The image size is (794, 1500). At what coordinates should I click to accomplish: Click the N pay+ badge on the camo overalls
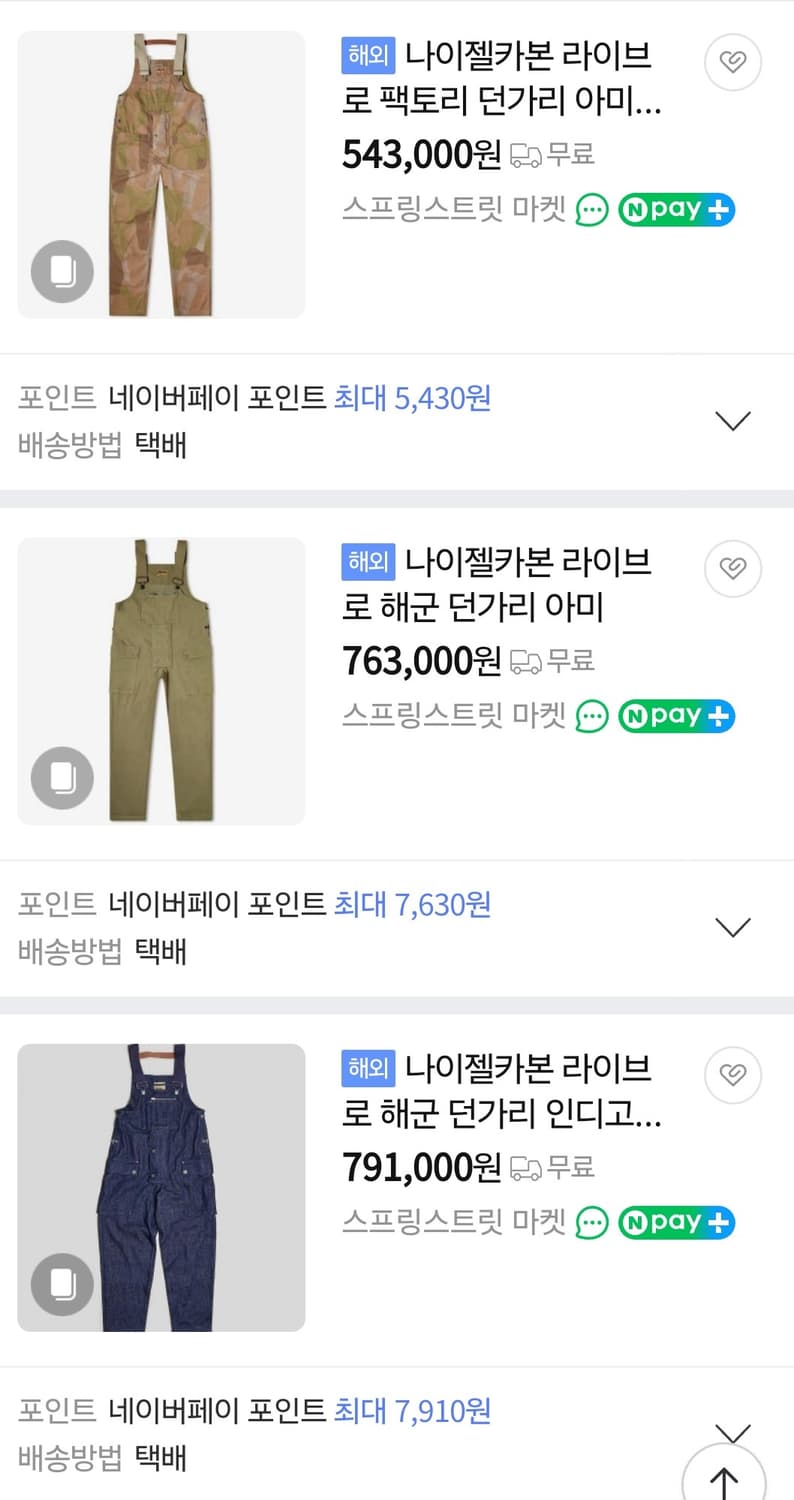tap(676, 210)
